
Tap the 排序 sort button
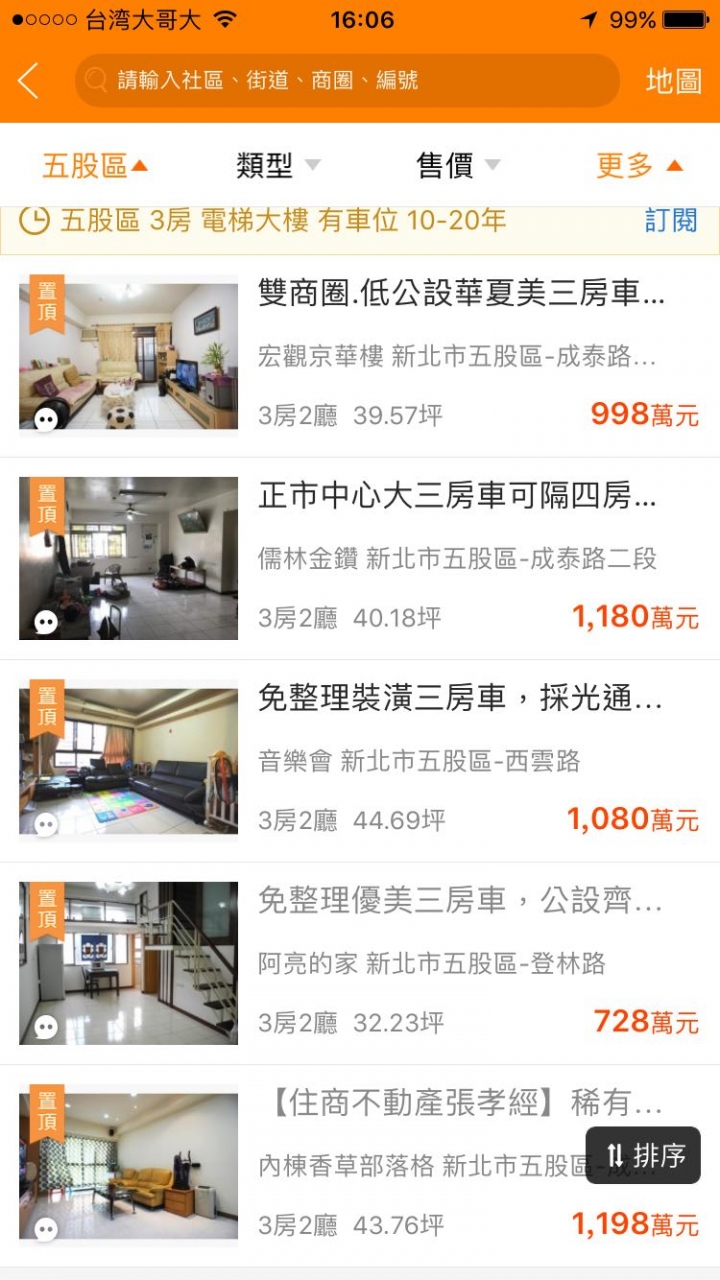[x=643, y=1155]
